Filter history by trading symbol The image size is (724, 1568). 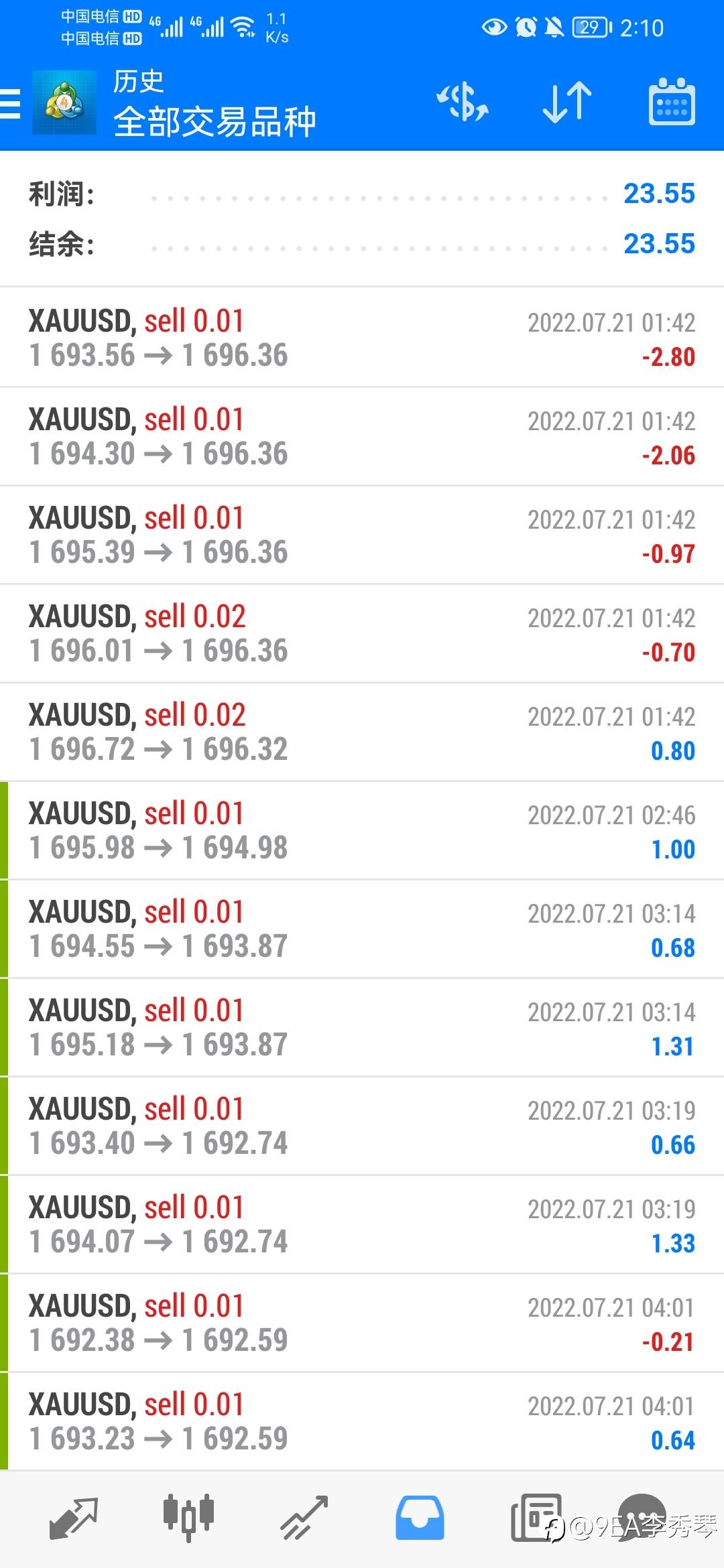(x=463, y=103)
